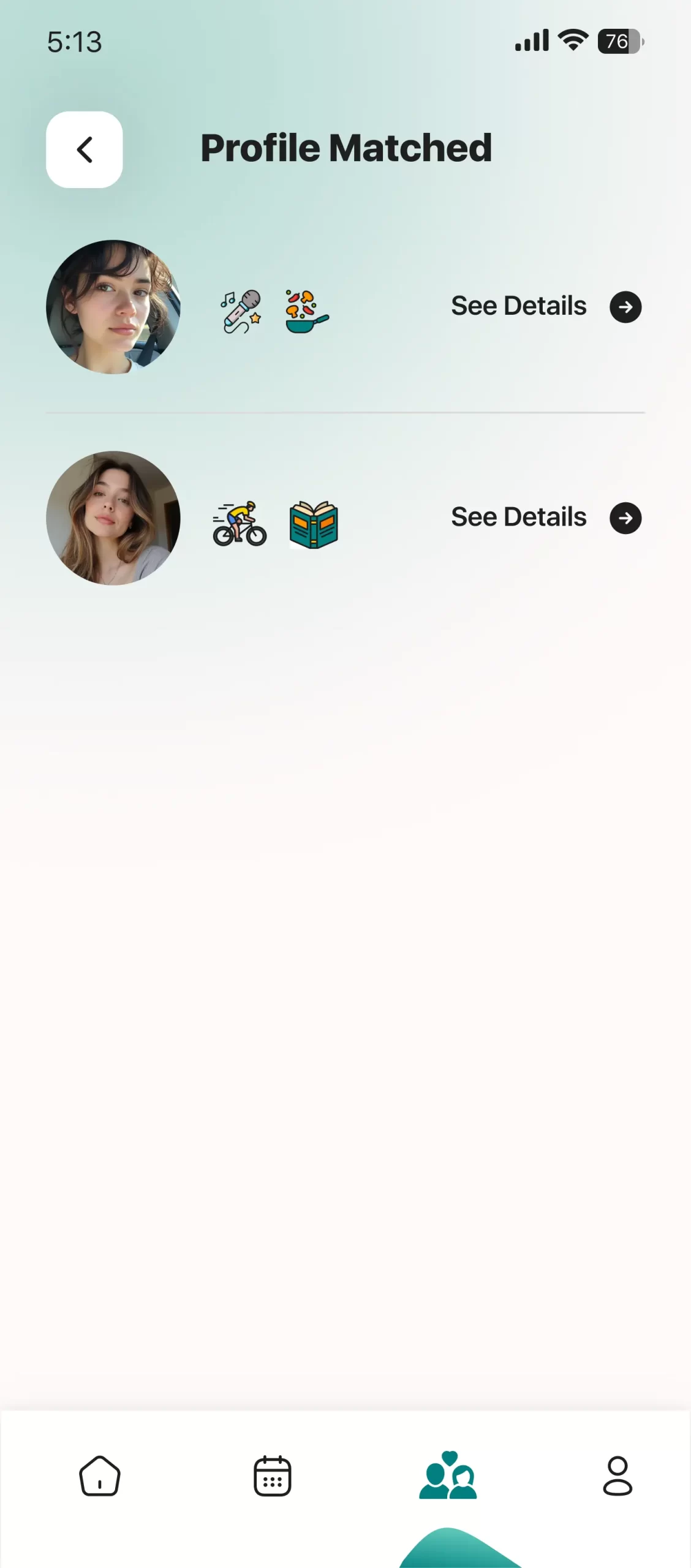This screenshot has height=1568, width=691.
Task: Open See Details for the cycling and reading match
Action: pos(545,518)
